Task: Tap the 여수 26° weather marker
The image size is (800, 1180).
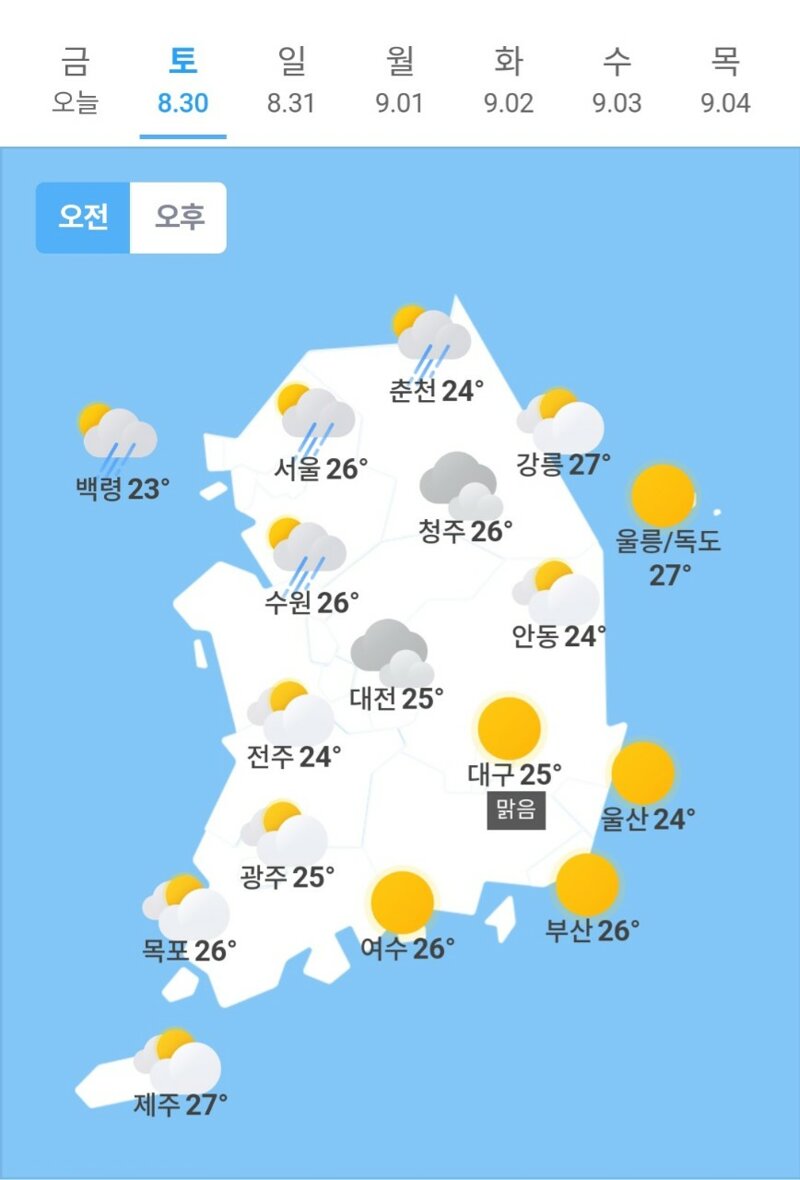Action: 403,915
